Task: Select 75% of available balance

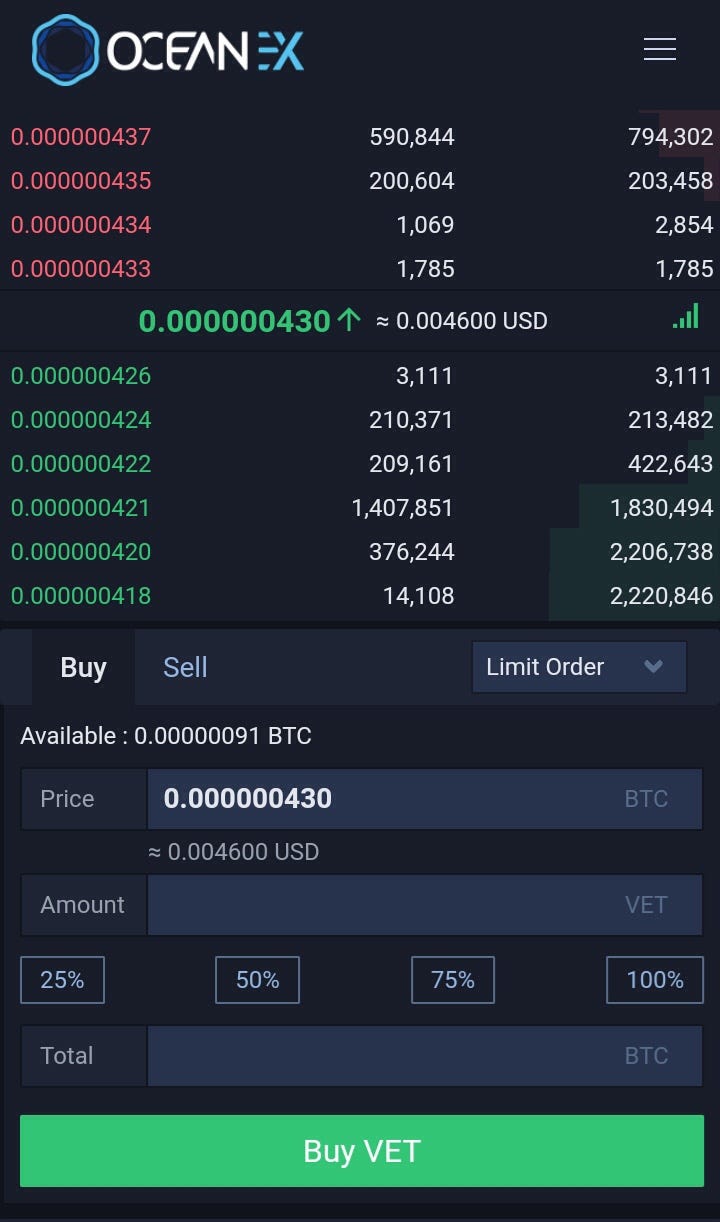Action: pos(452,980)
